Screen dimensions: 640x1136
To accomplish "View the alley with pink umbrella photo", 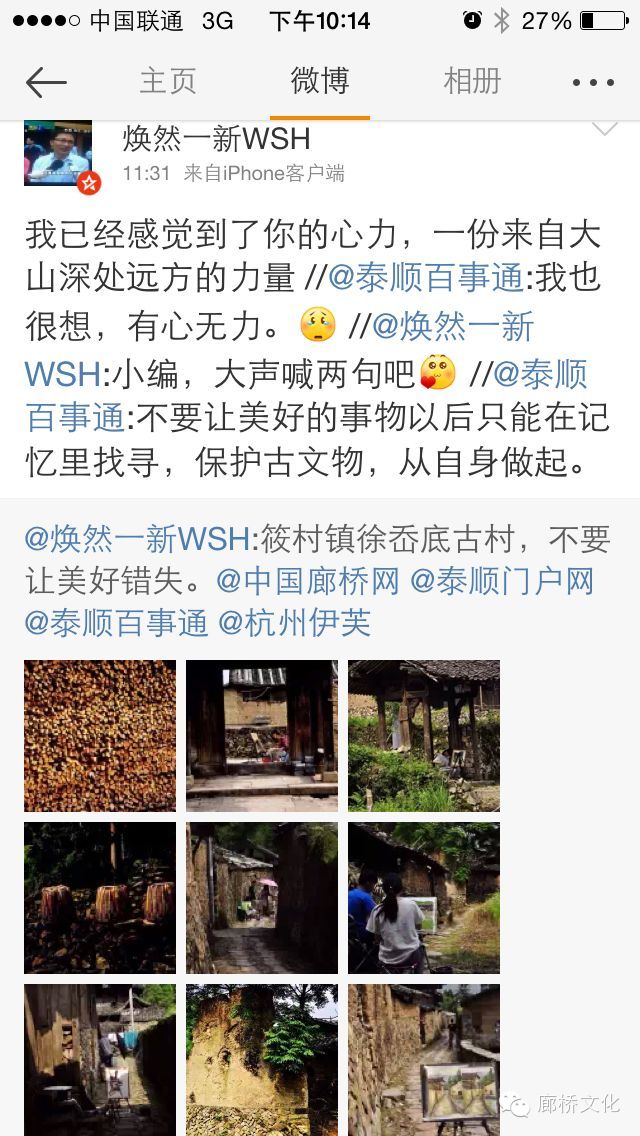I will tap(262, 897).
